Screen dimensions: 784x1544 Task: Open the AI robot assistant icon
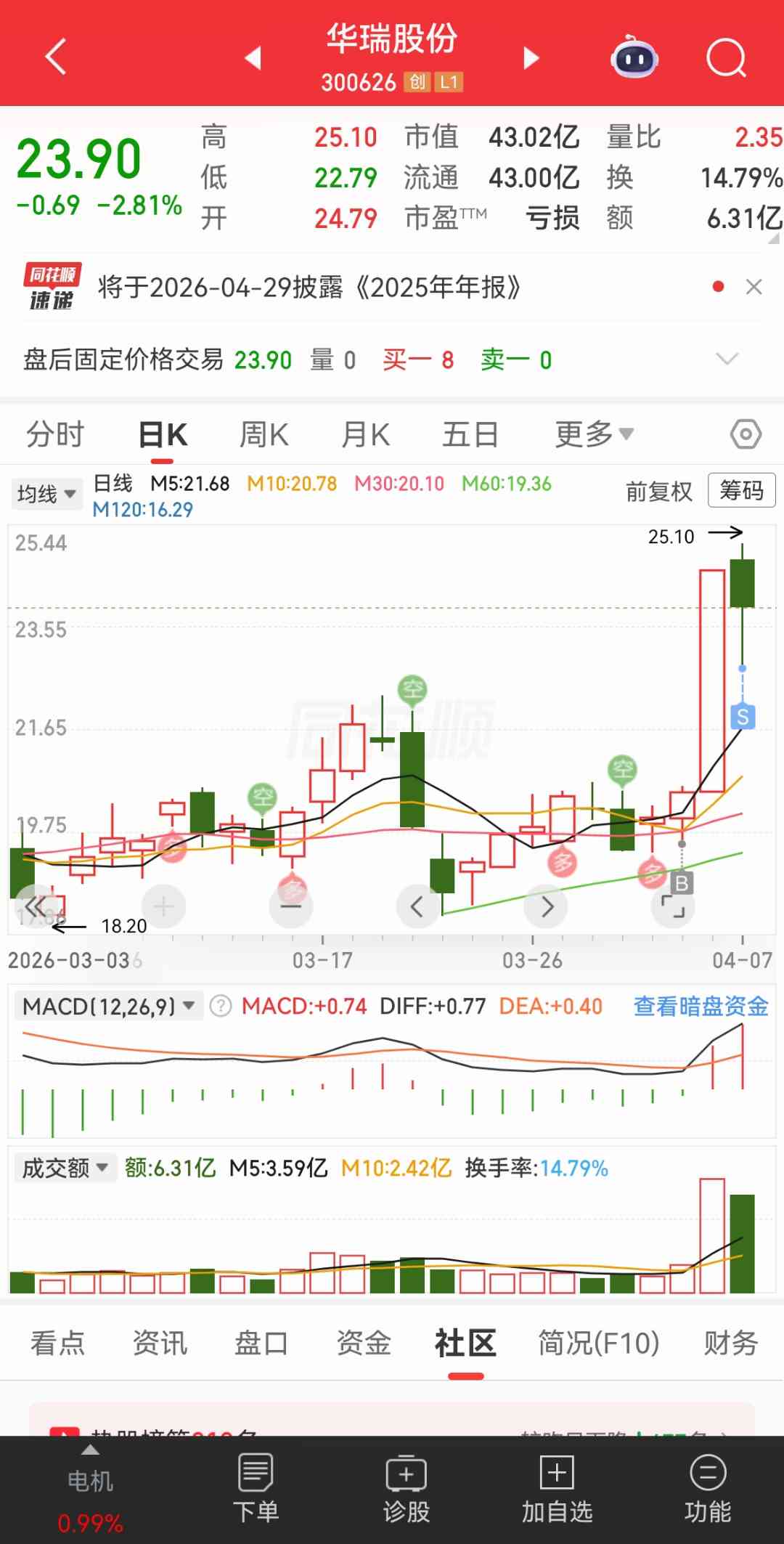(x=634, y=57)
